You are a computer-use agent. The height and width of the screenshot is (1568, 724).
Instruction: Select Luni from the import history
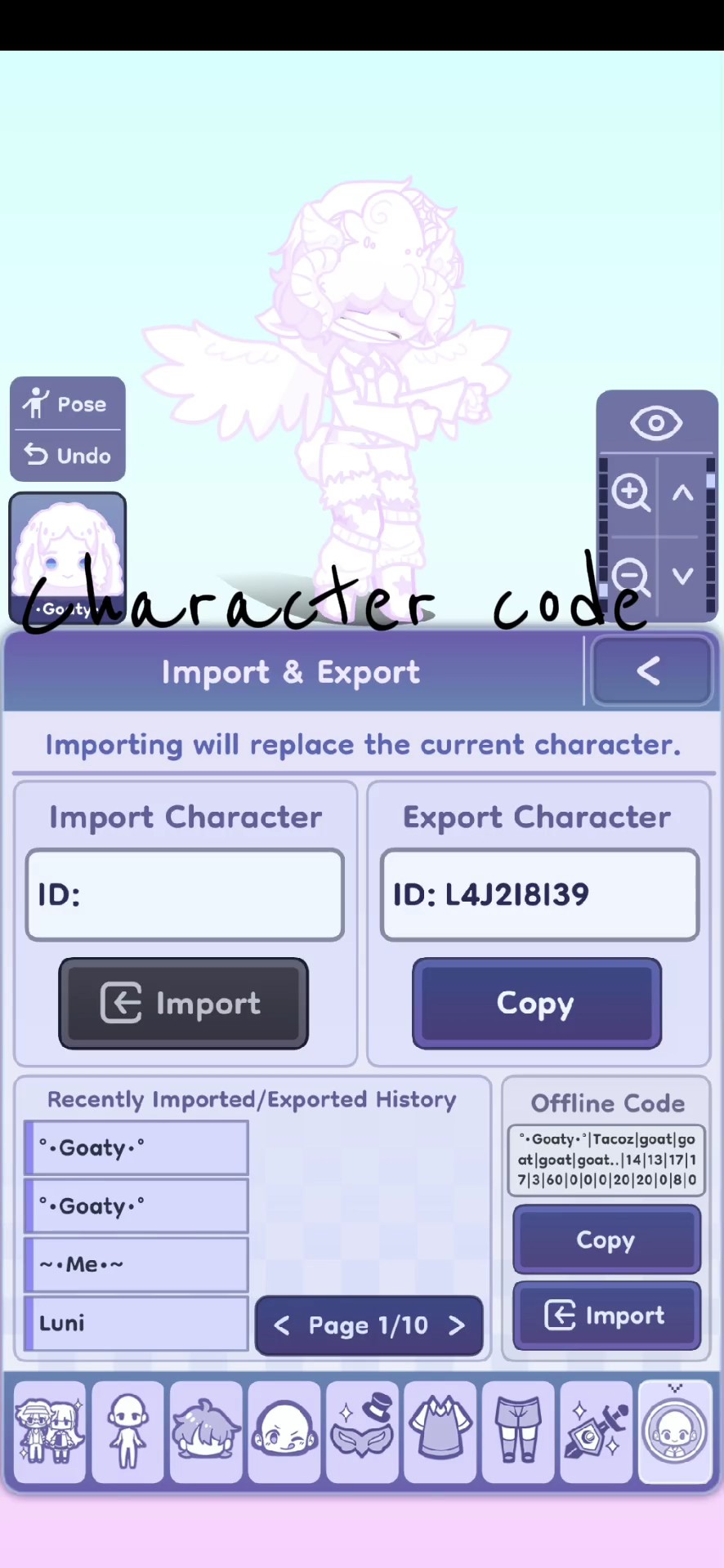[x=135, y=1323]
